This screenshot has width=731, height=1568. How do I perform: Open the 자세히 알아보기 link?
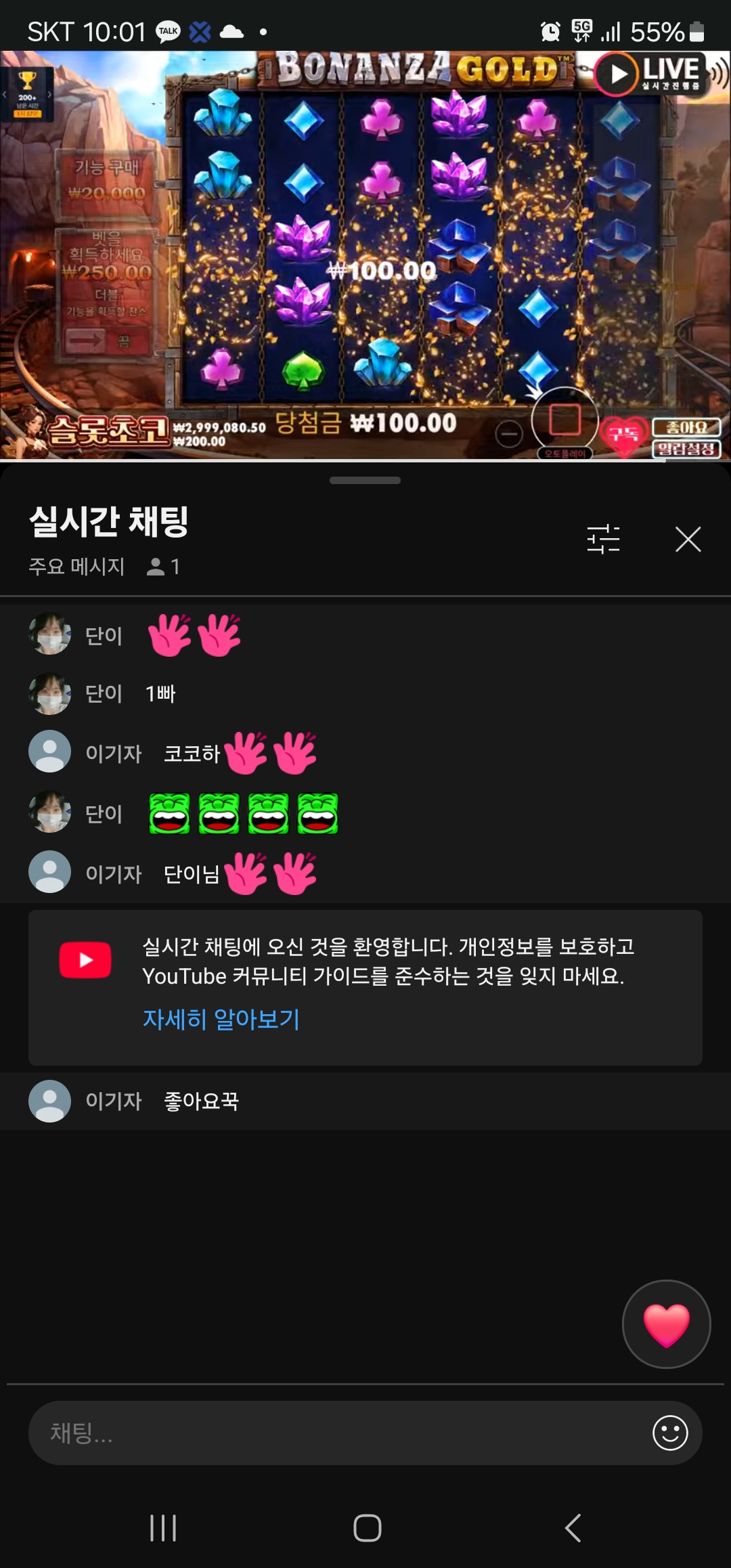tap(221, 1019)
